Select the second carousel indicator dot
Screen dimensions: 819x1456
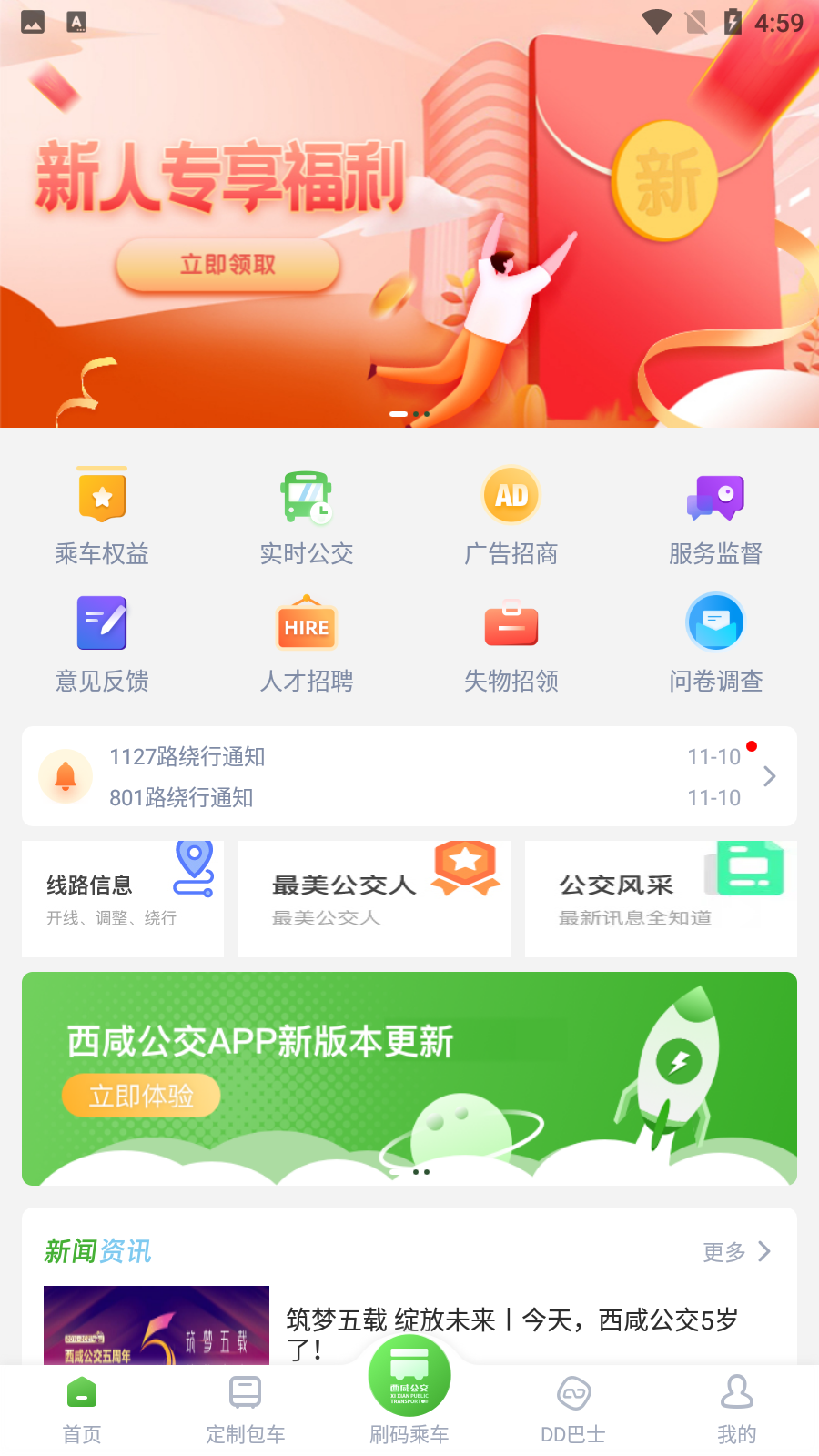(x=416, y=414)
